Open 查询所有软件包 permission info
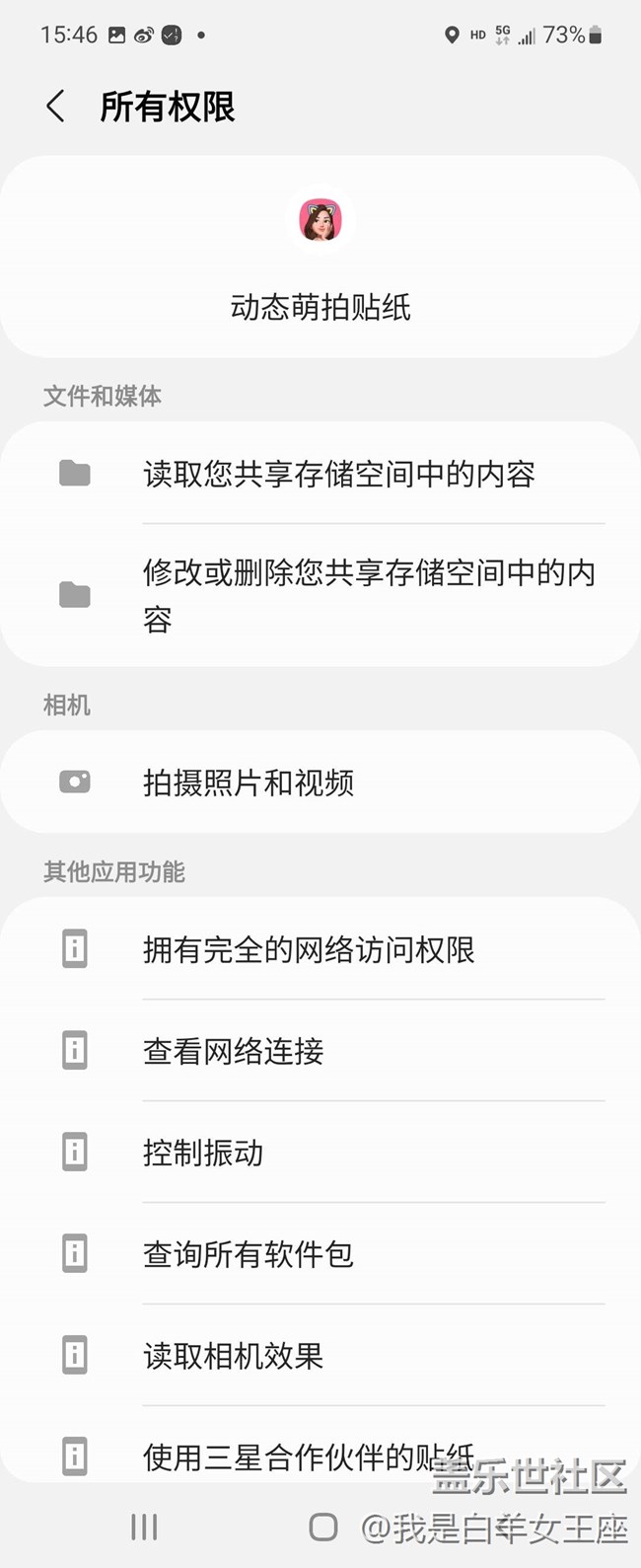 [249, 1255]
